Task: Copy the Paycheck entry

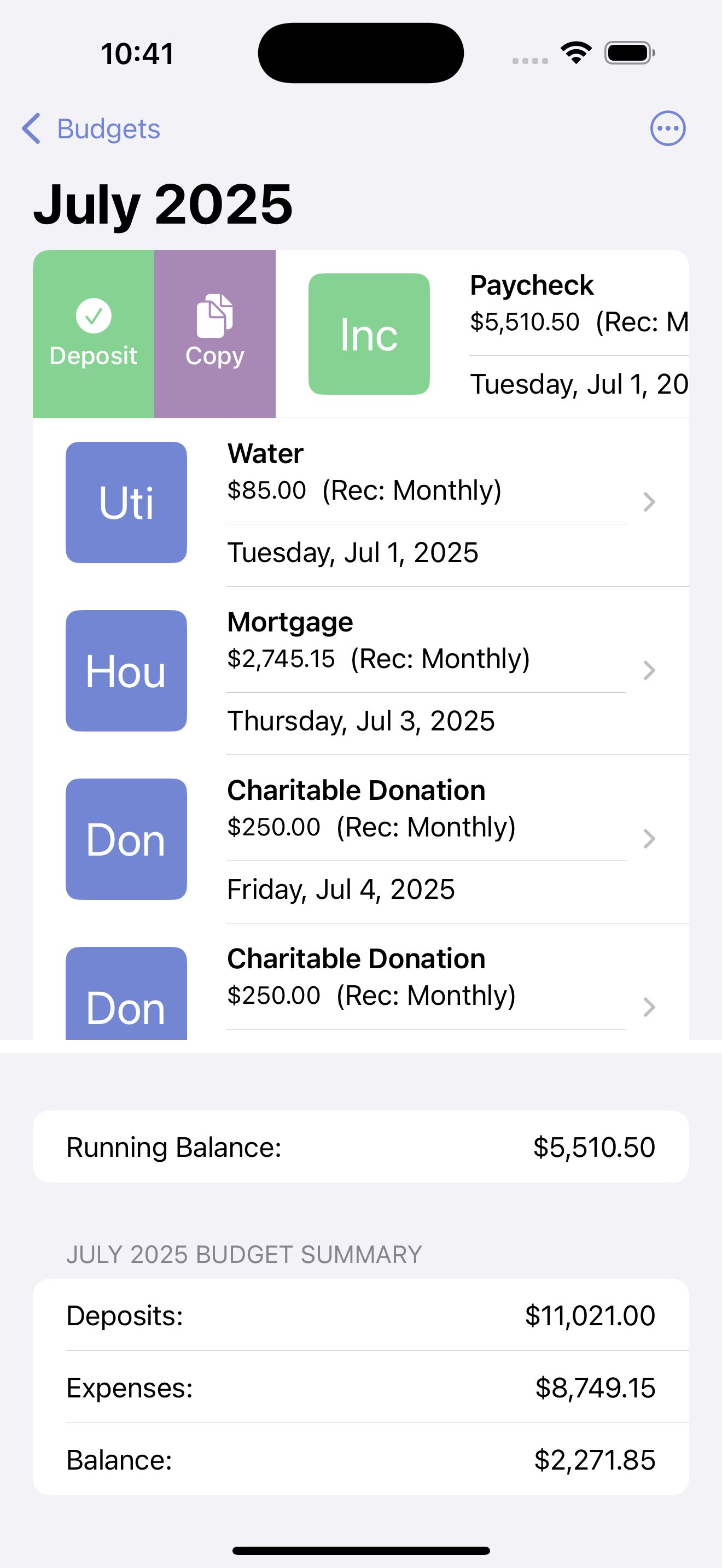Action: 214,334
